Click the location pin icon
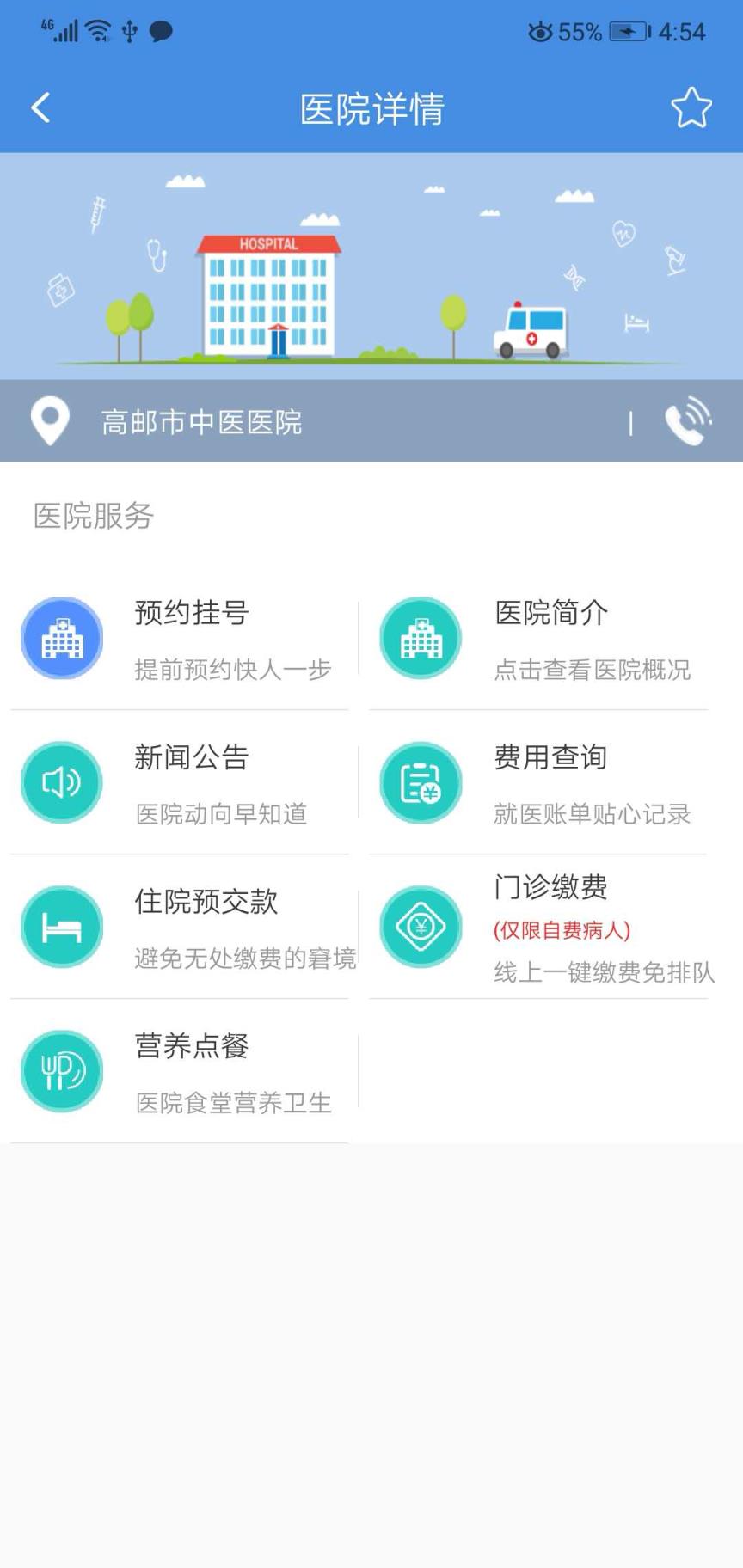This screenshot has height=1568, width=743. (49, 421)
